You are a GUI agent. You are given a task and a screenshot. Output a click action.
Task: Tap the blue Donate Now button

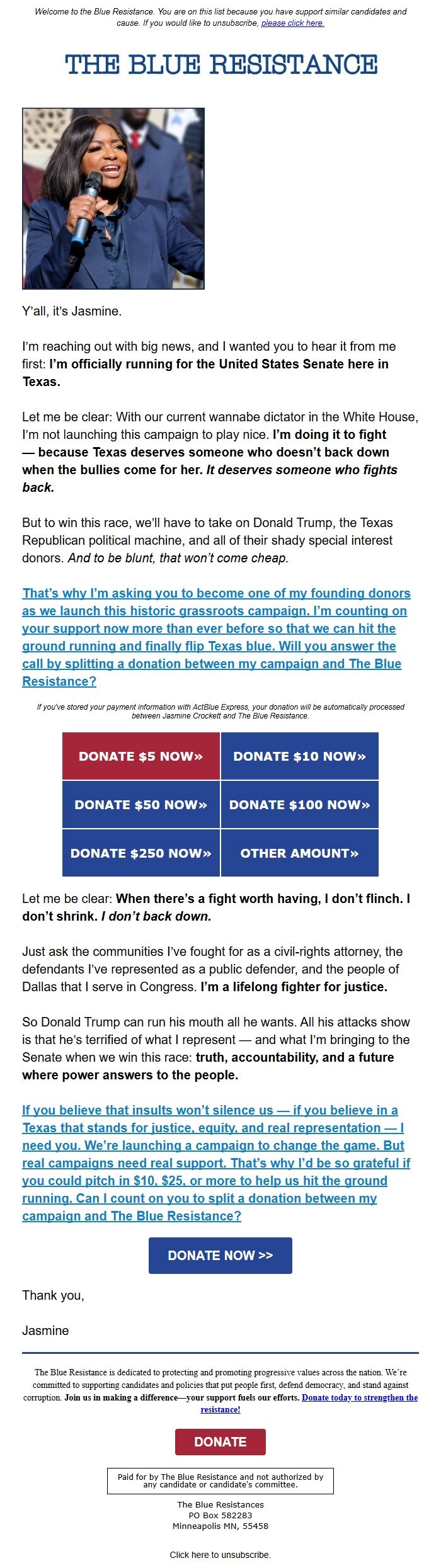[220, 1256]
